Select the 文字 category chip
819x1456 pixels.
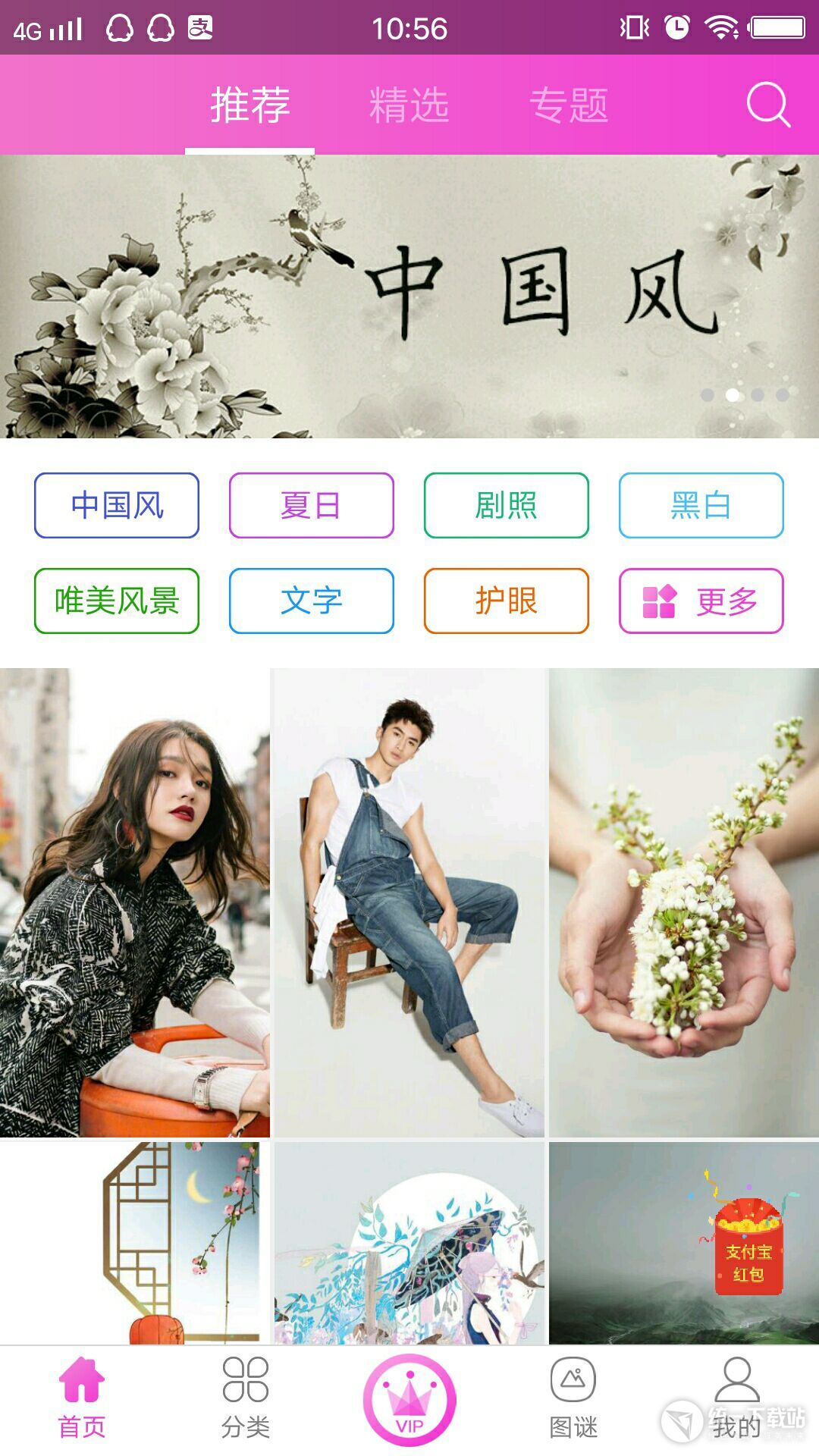tap(311, 601)
